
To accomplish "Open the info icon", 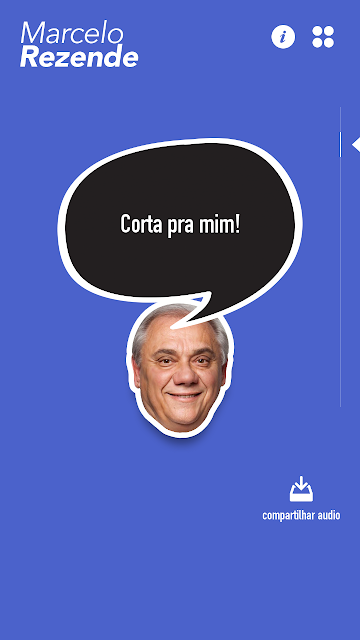I will (283, 37).
